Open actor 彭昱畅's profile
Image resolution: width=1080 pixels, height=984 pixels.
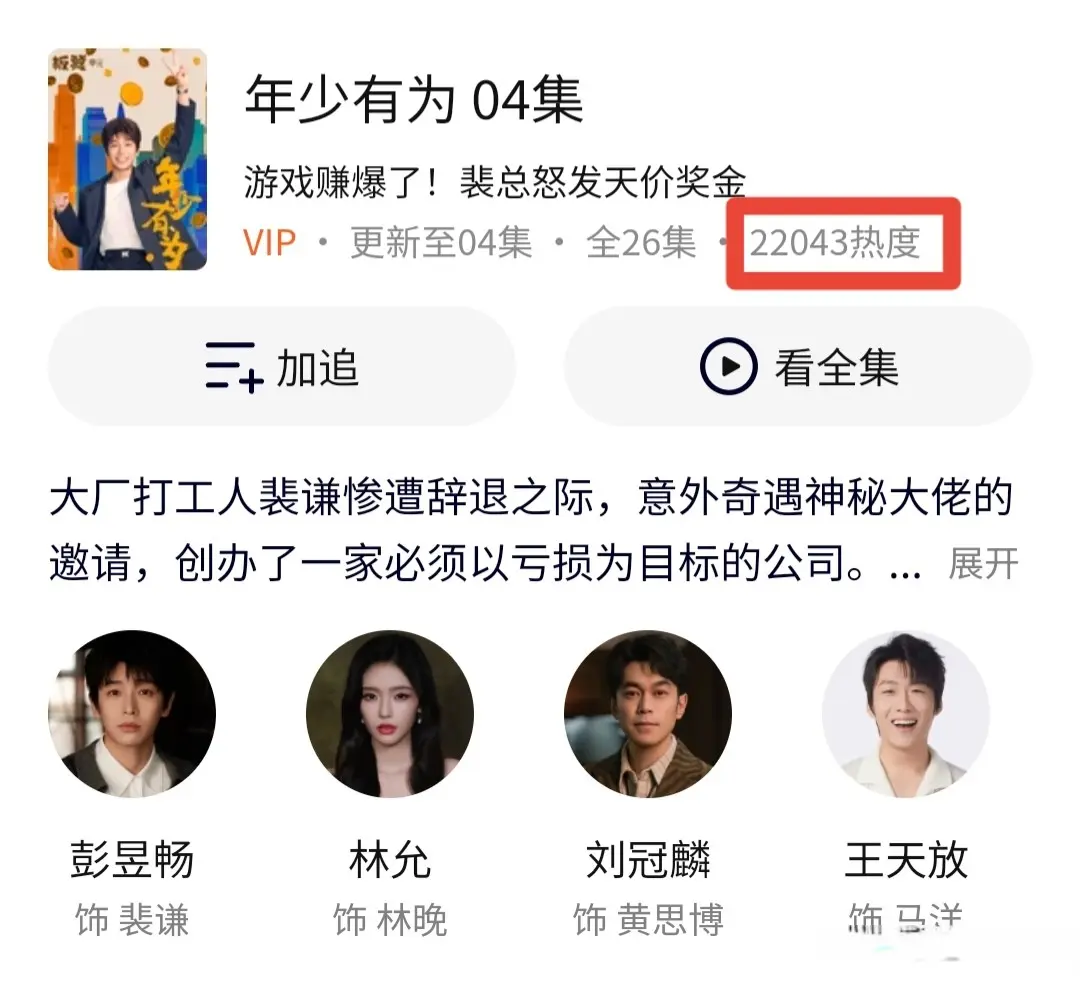[x=131, y=714]
